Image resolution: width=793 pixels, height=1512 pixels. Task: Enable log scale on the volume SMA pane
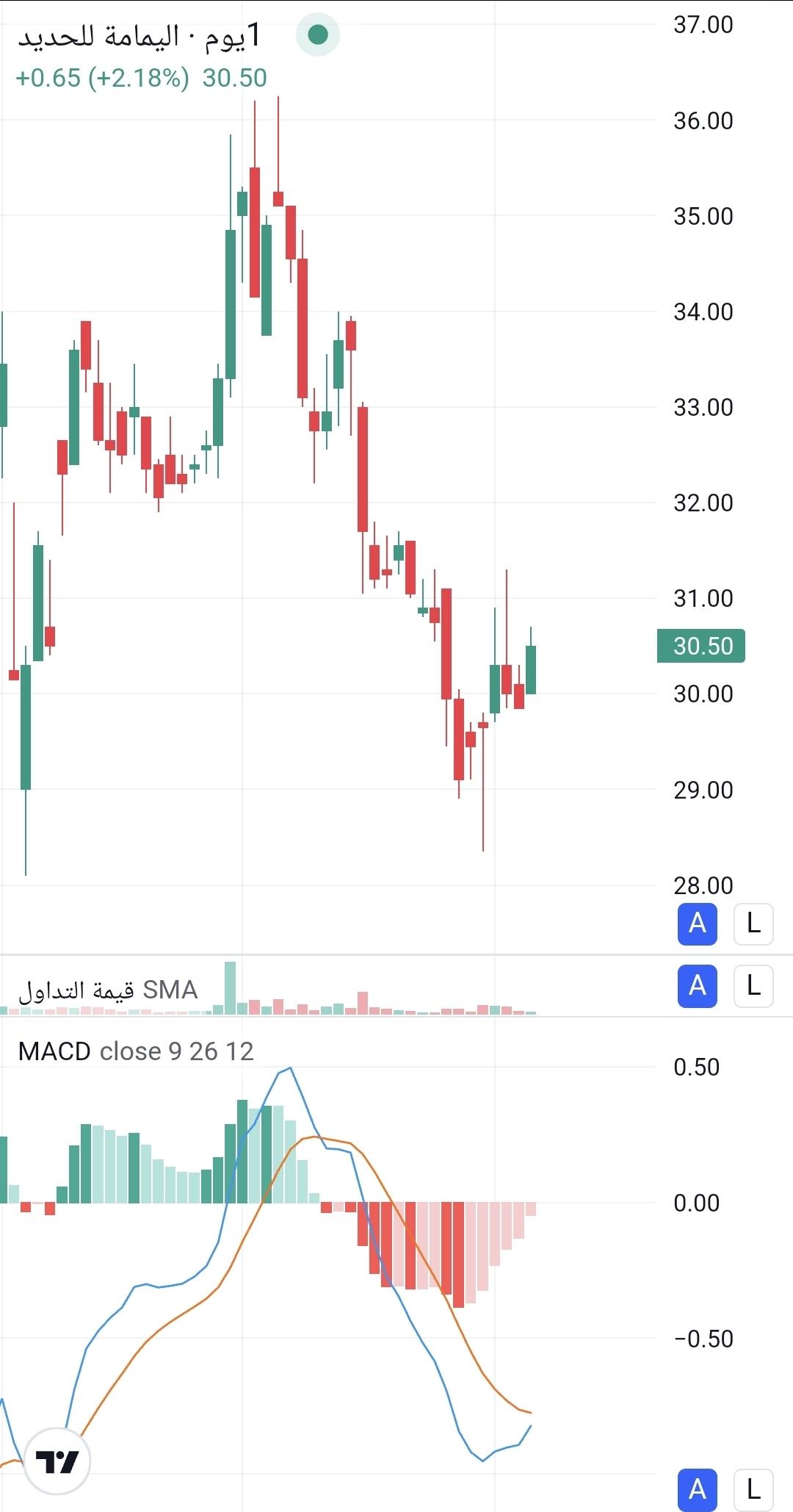point(753,986)
